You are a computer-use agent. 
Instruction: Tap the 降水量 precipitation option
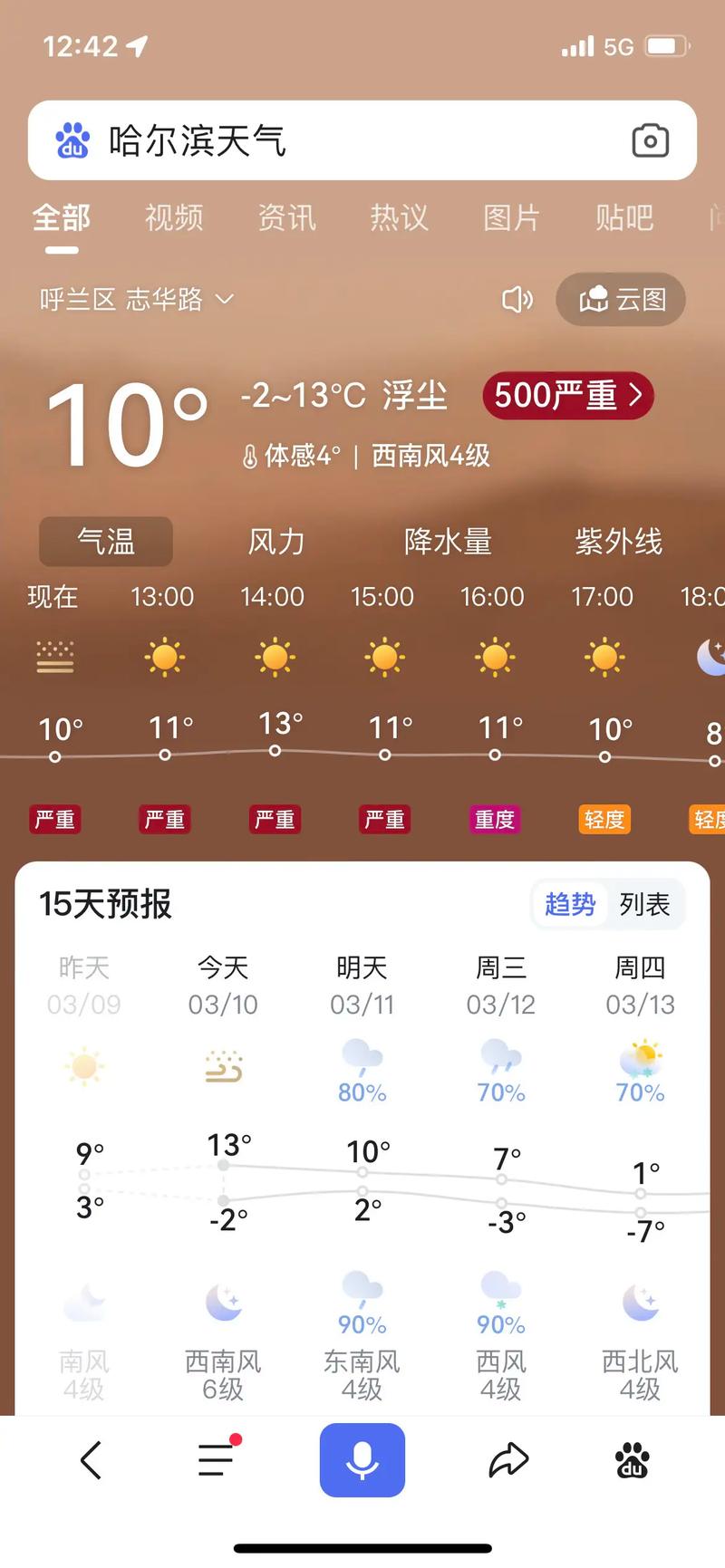click(448, 542)
